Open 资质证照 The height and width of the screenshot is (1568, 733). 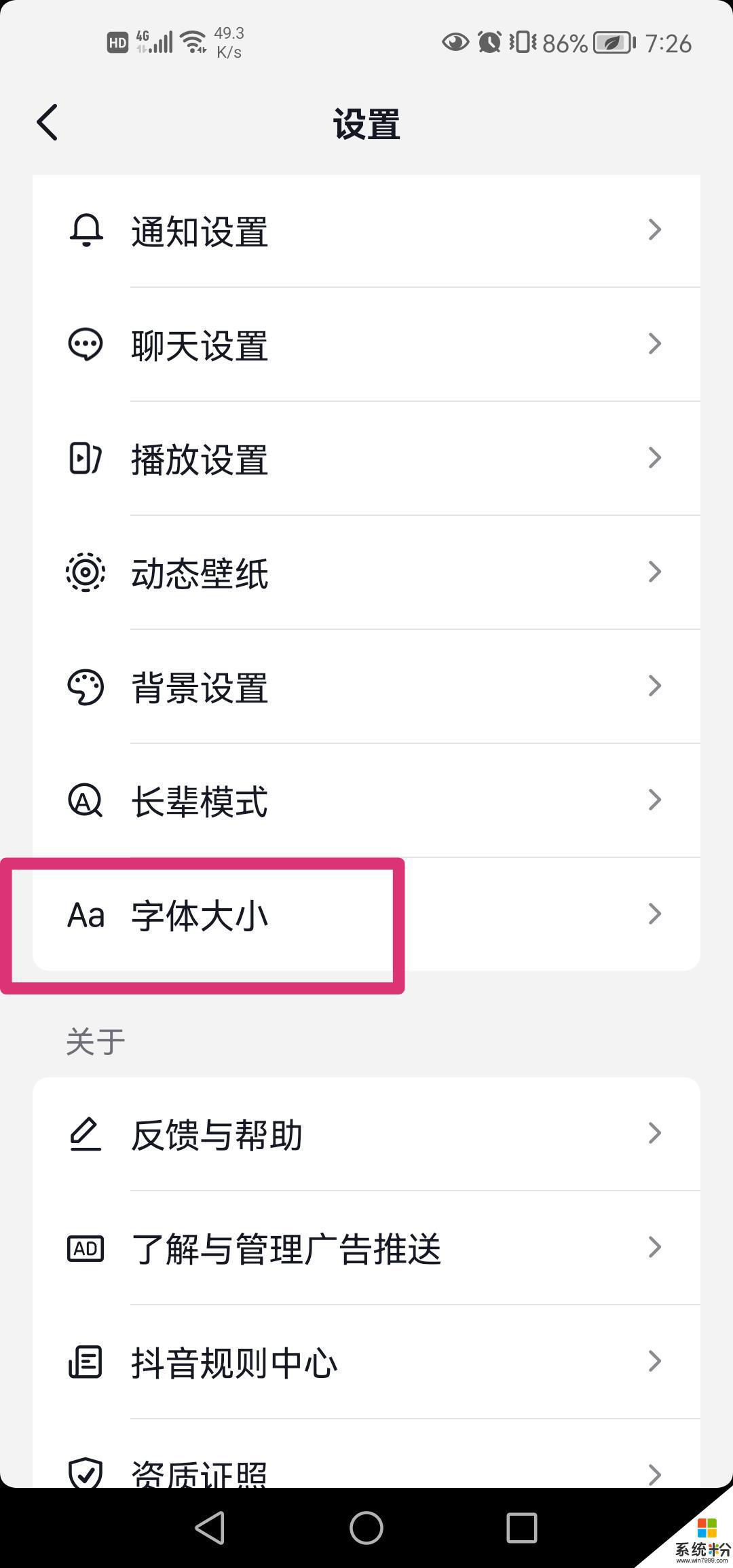click(x=366, y=1453)
